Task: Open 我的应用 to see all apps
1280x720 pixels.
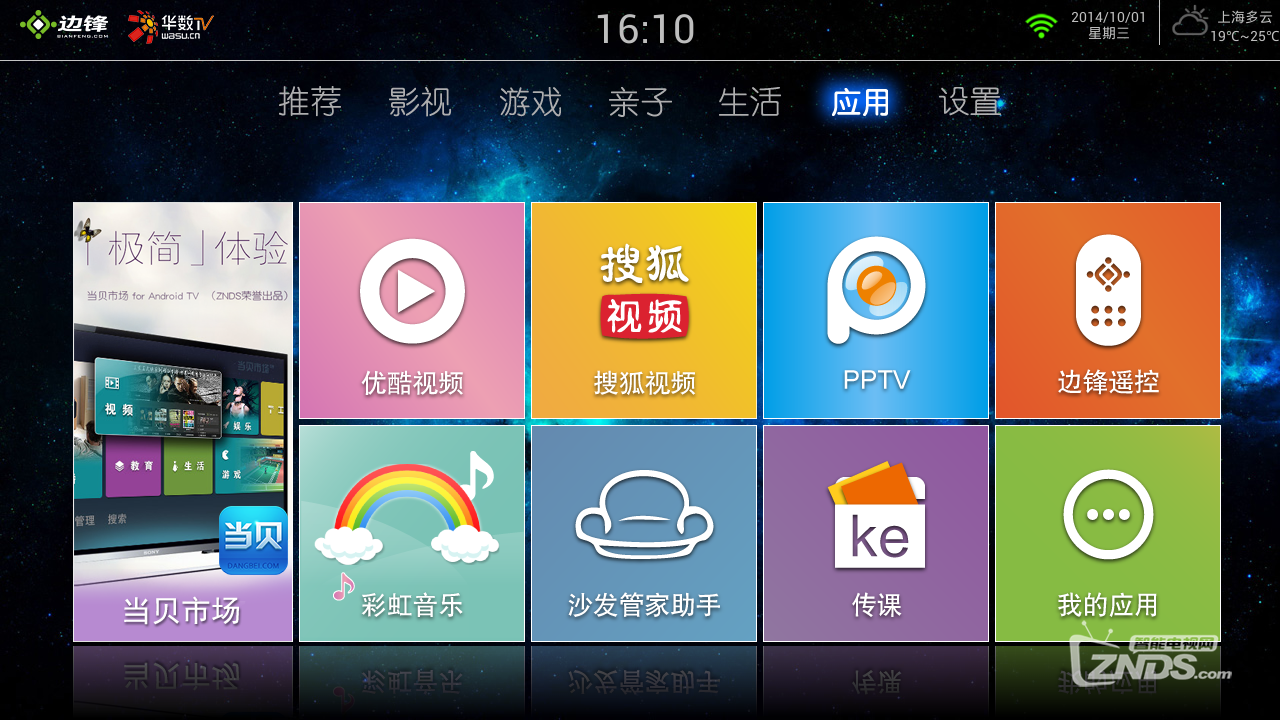Action: coord(1108,533)
